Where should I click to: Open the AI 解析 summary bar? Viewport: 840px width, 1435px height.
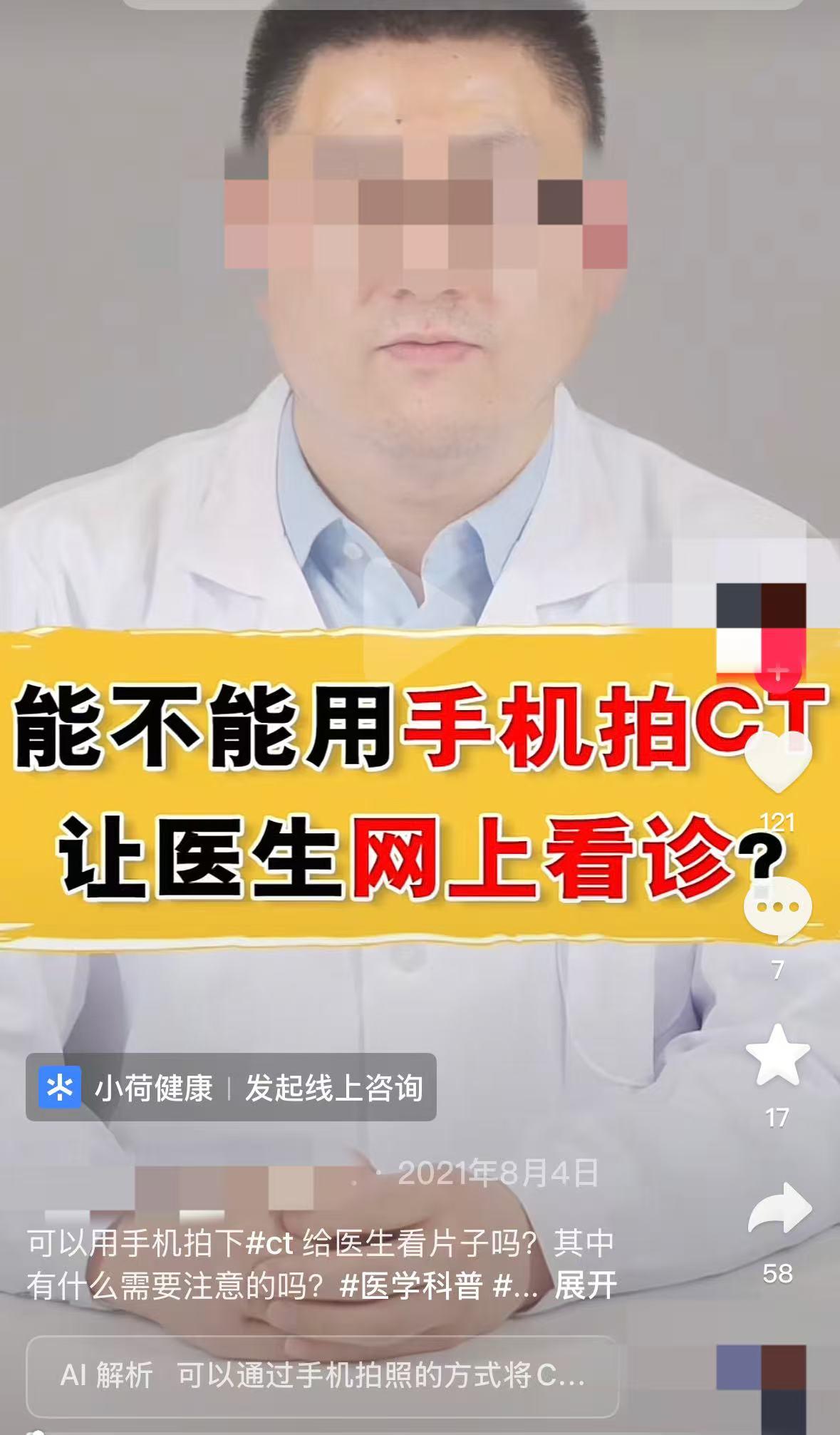click(322, 1376)
